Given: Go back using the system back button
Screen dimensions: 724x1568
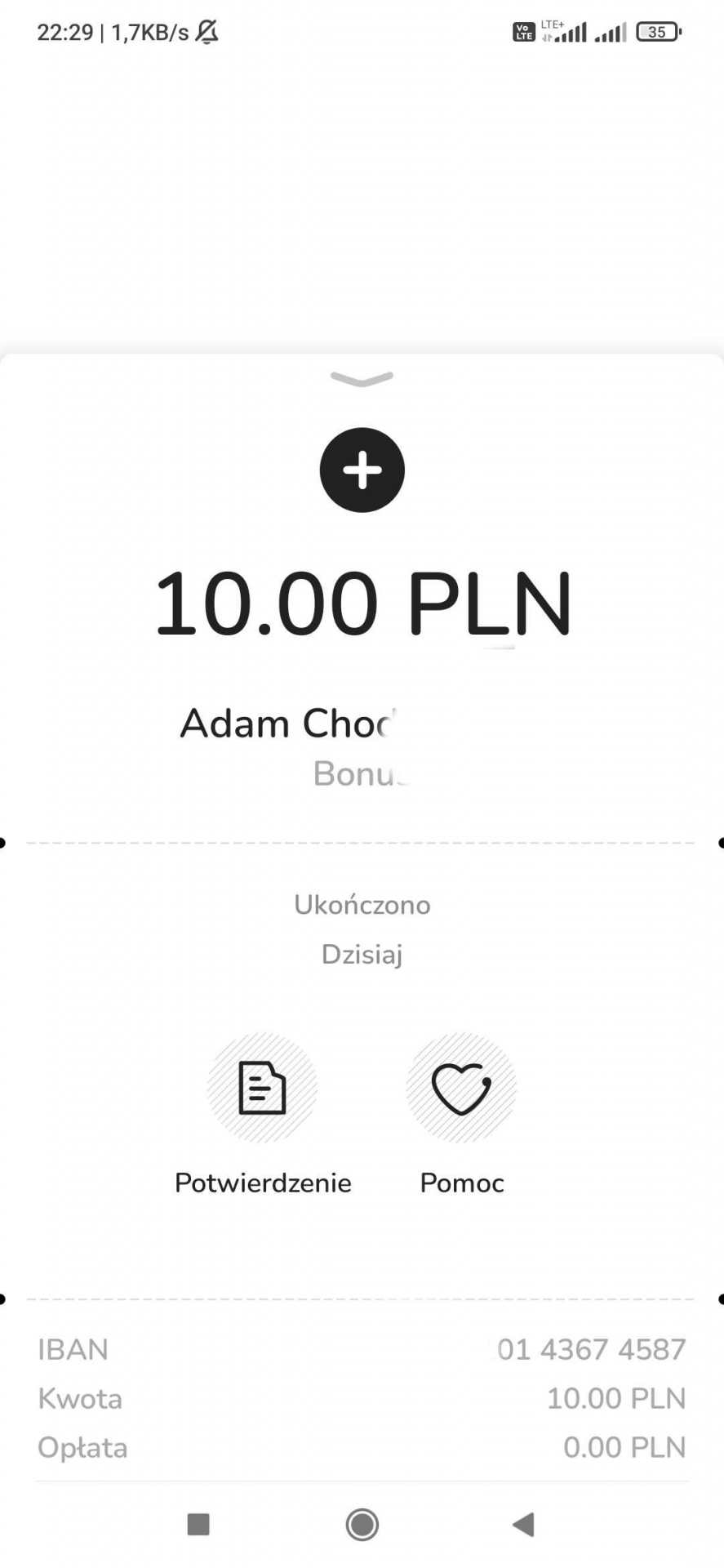Looking at the screenshot, I should pos(523,1524).
